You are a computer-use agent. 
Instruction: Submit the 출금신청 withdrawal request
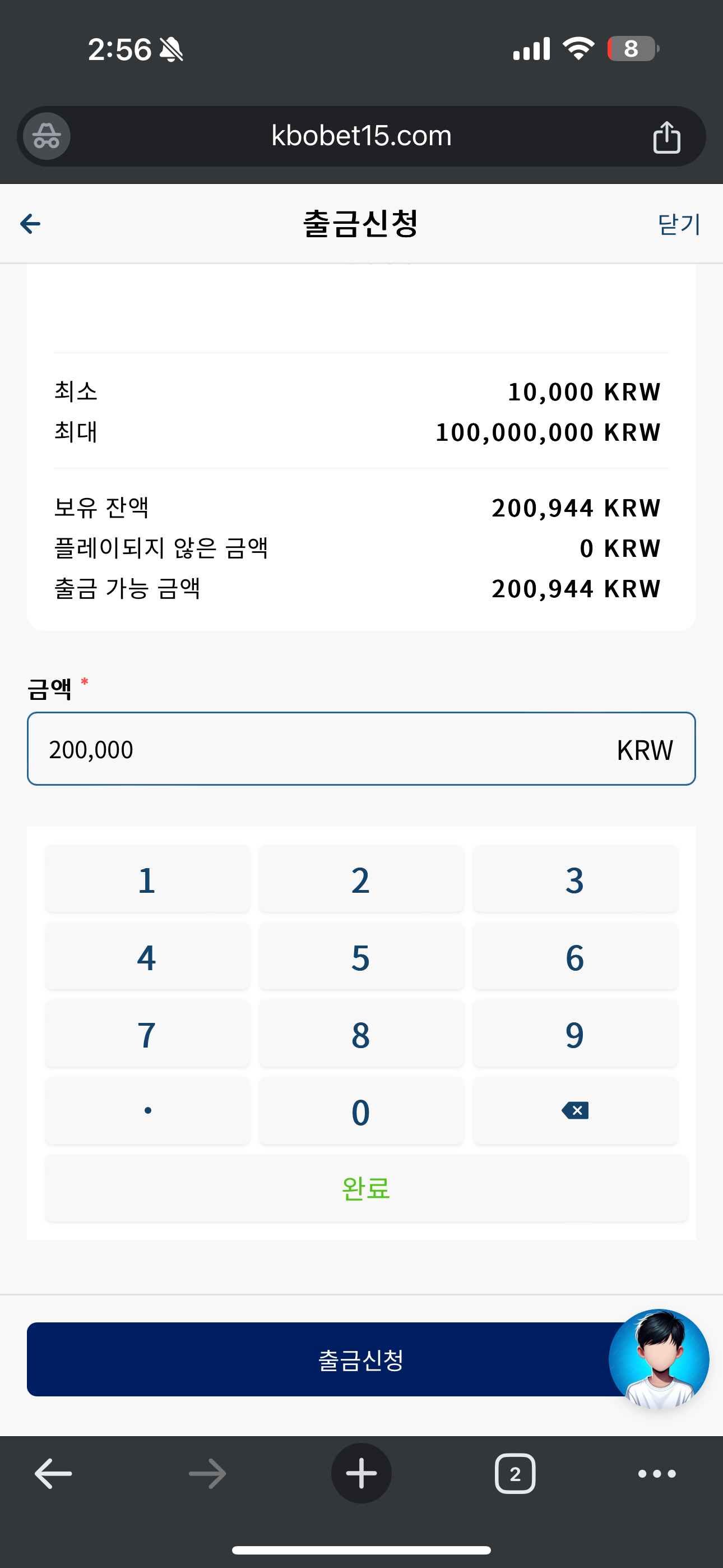pos(361,1359)
